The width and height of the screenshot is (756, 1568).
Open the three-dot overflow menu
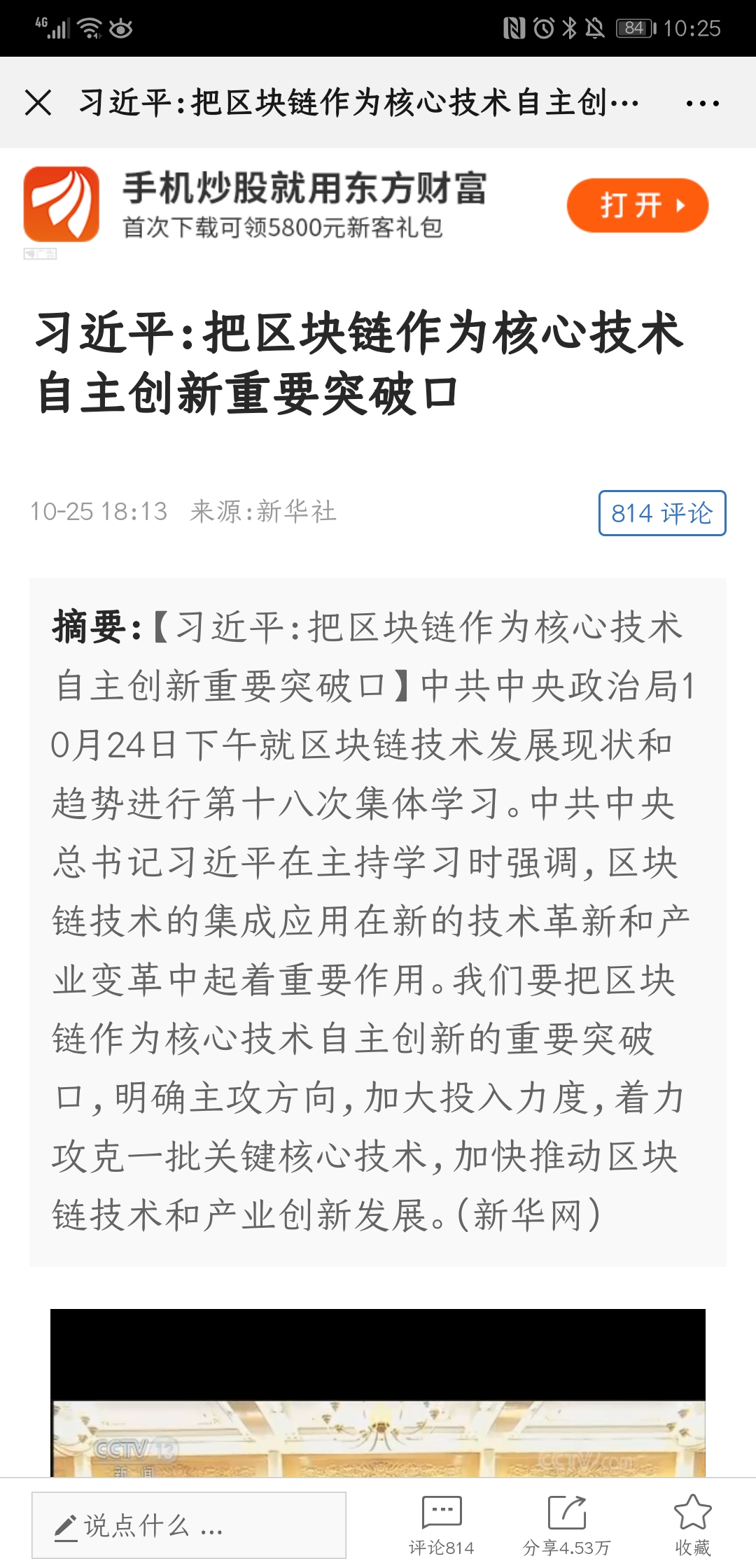[702, 104]
